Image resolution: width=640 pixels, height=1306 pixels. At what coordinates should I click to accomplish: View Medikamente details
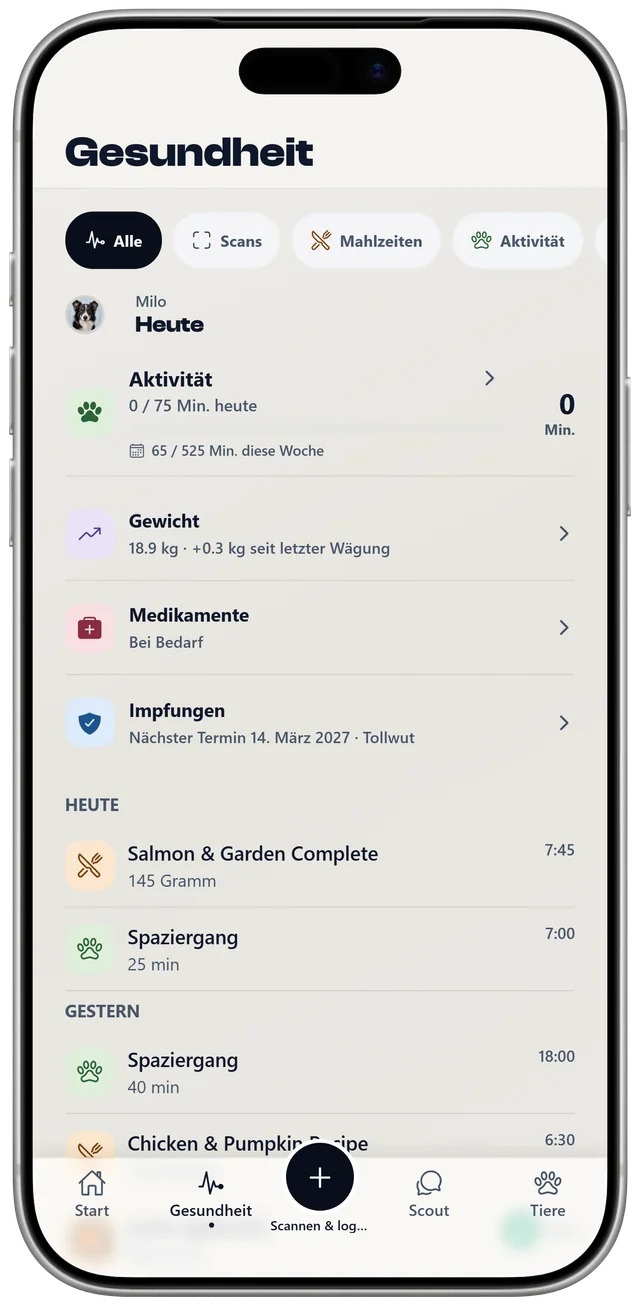coord(320,628)
